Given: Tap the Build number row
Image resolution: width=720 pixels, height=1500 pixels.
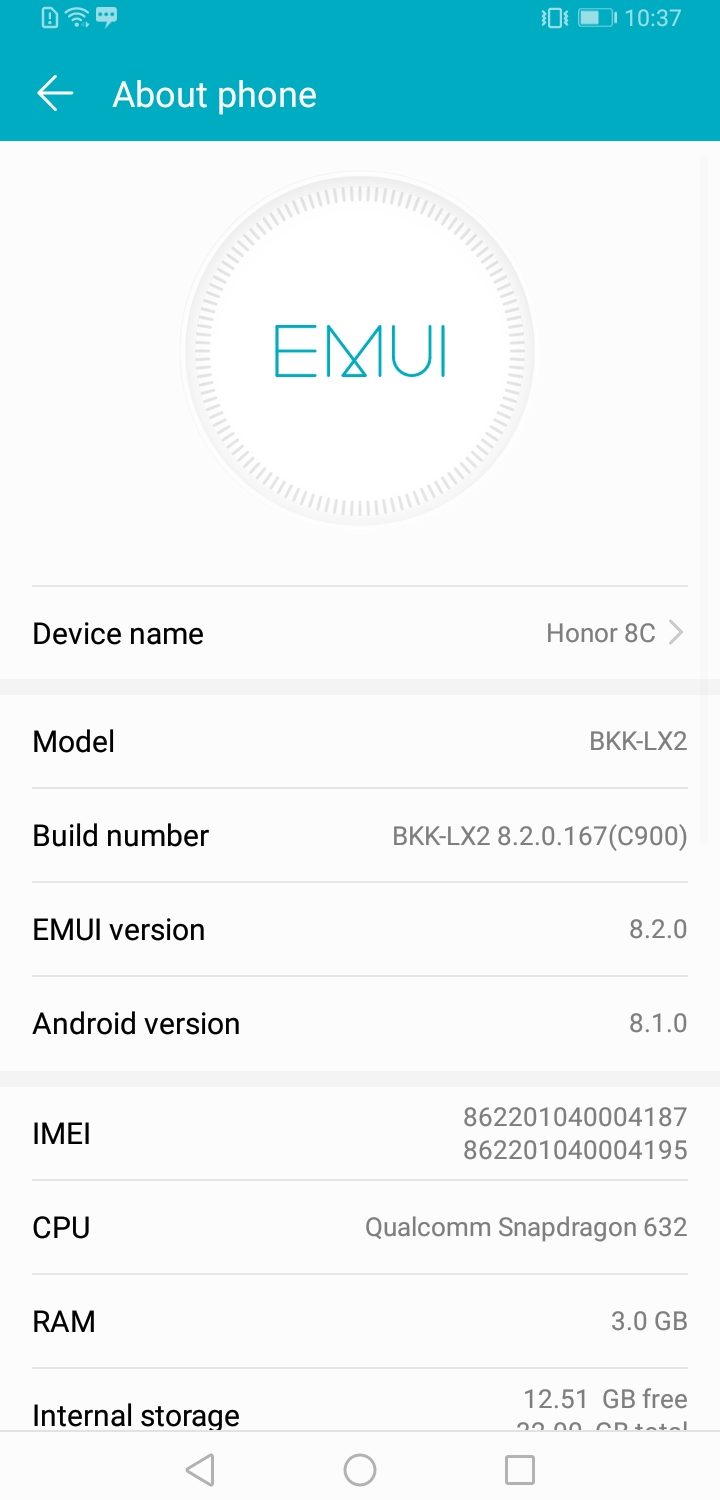Looking at the screenshot, I should pyautogui.click(x=360, y=836).
